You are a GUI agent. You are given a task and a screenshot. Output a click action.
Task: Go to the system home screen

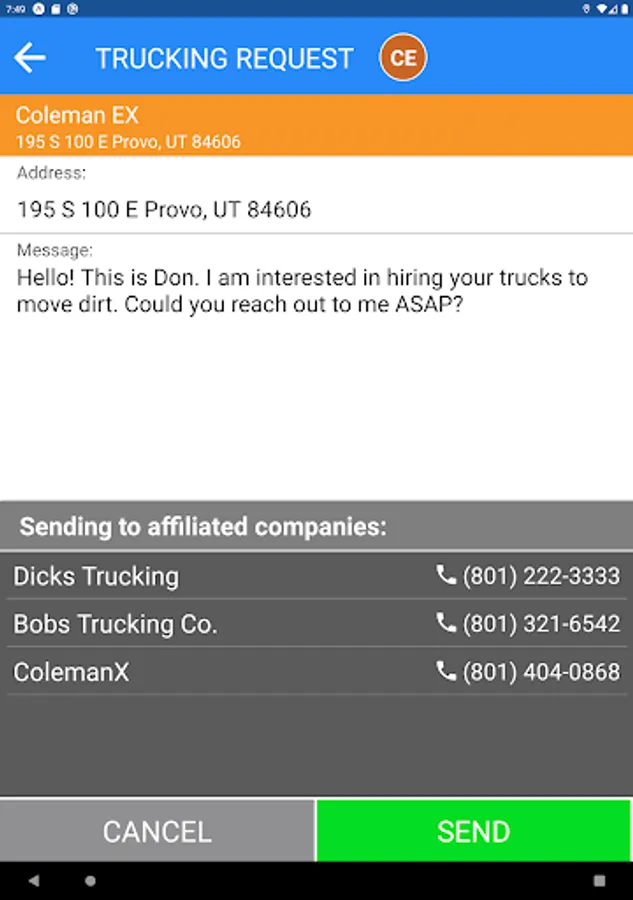(91, 881)
